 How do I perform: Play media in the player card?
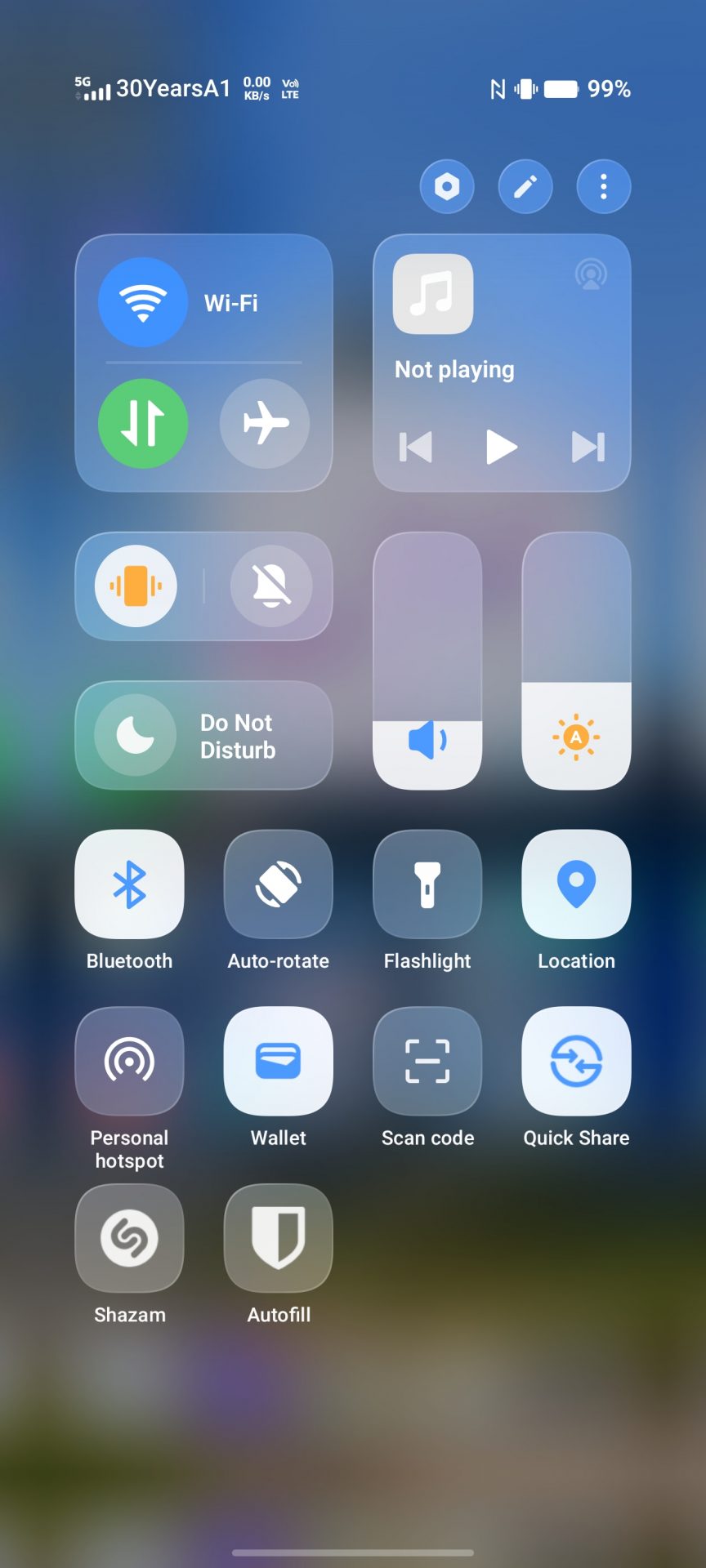(x=501, y=447)
